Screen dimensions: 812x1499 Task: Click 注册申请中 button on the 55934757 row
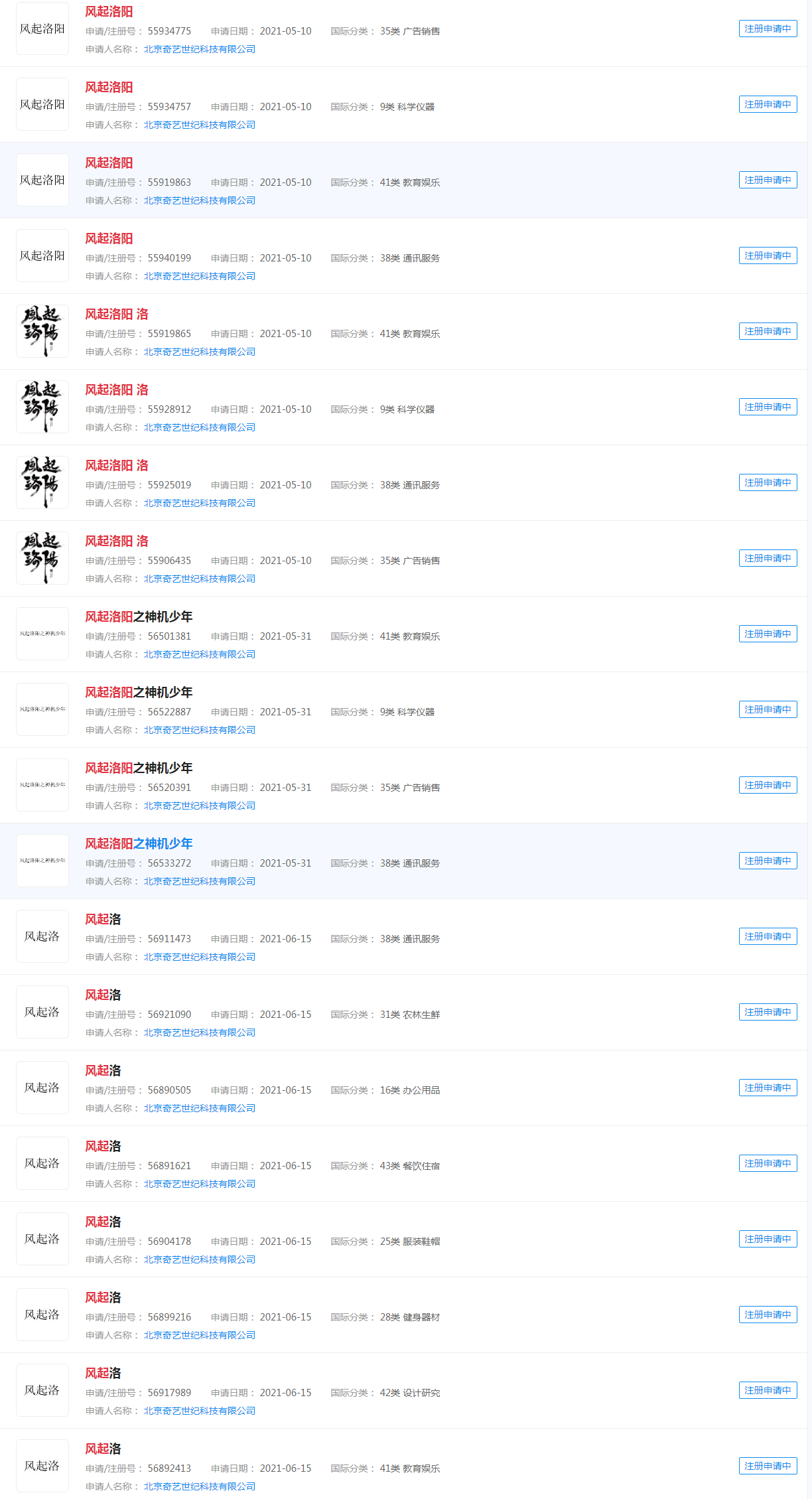[x=768, y=104]
